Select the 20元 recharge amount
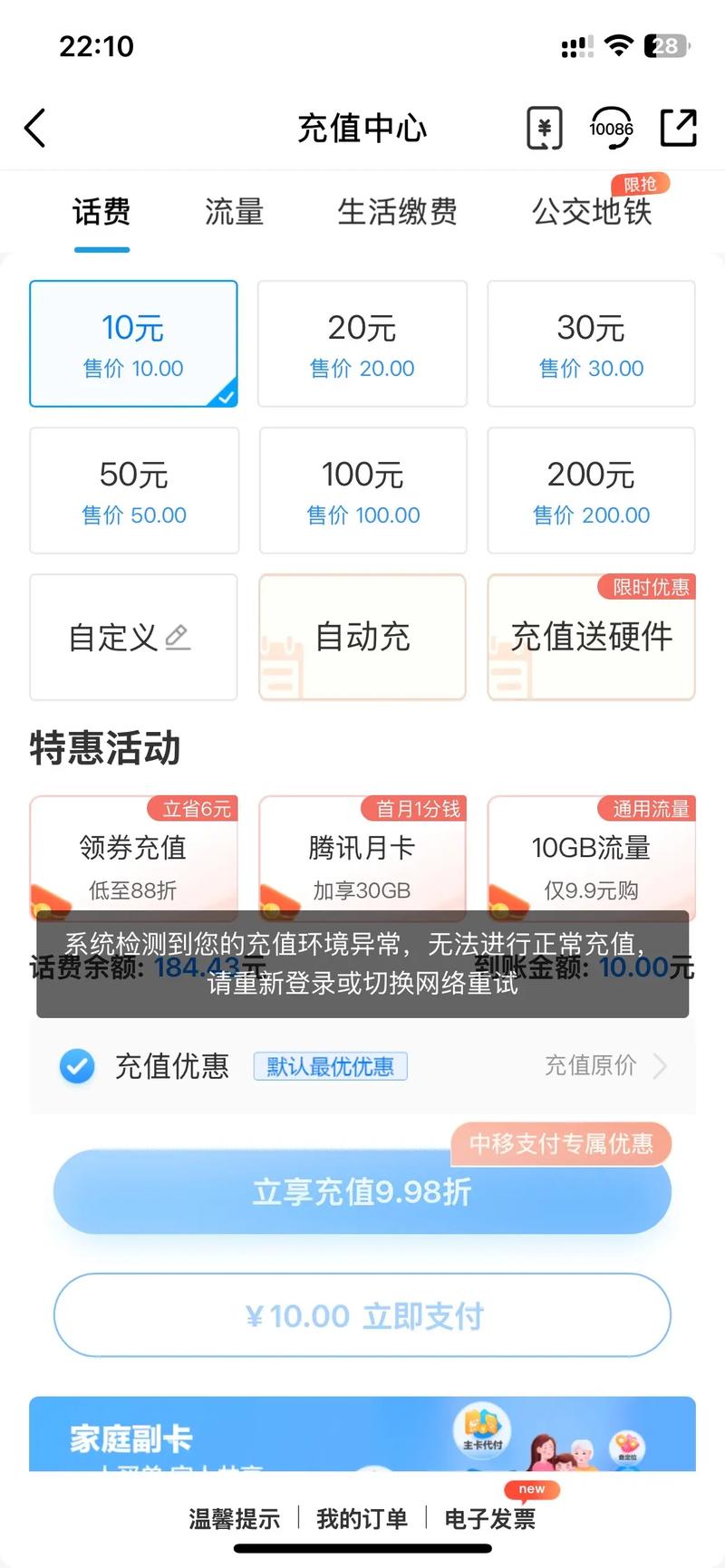Screen dimensions: 725x1568 (x=362, y=344)
